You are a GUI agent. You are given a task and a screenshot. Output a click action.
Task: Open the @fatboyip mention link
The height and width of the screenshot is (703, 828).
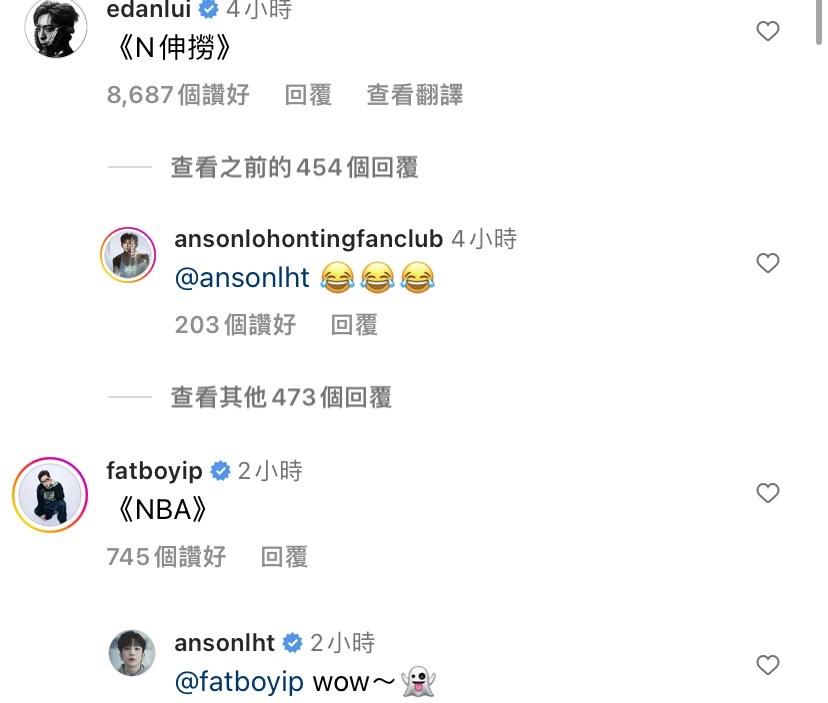pyautogui.click(x=239, y=682)
